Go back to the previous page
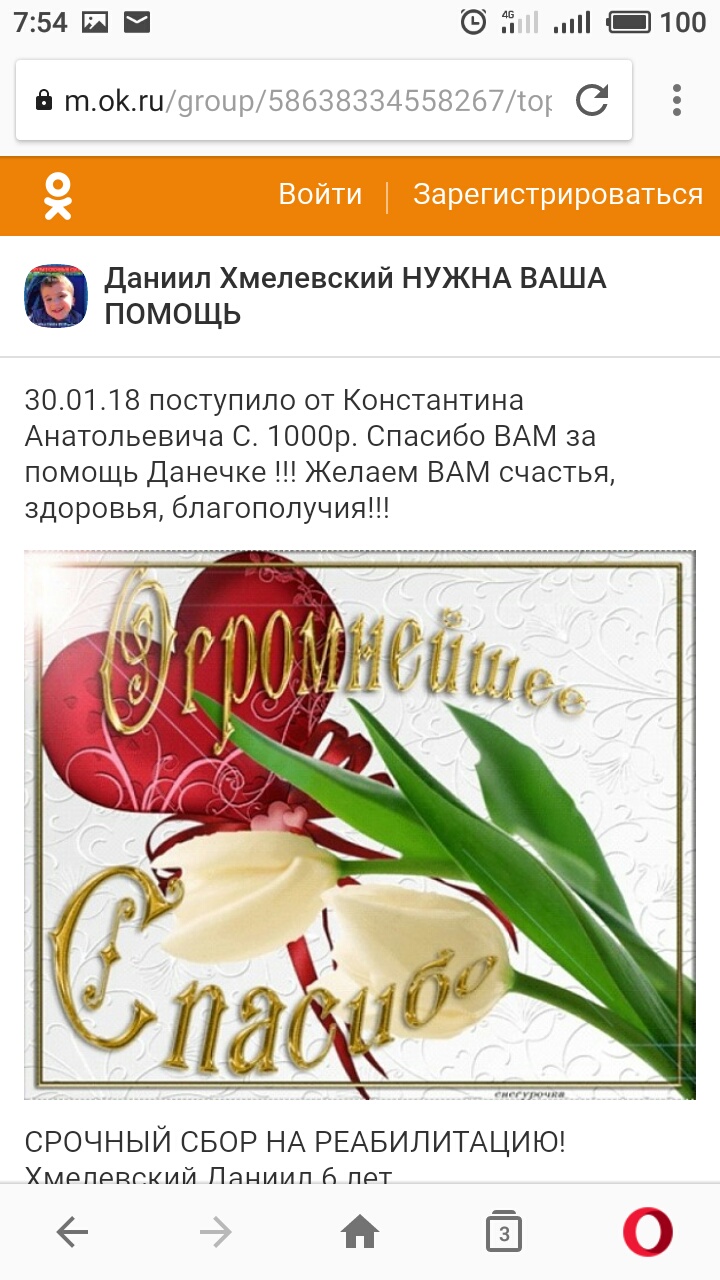This screenshot has width=720, height=1280. (72, 1233)
